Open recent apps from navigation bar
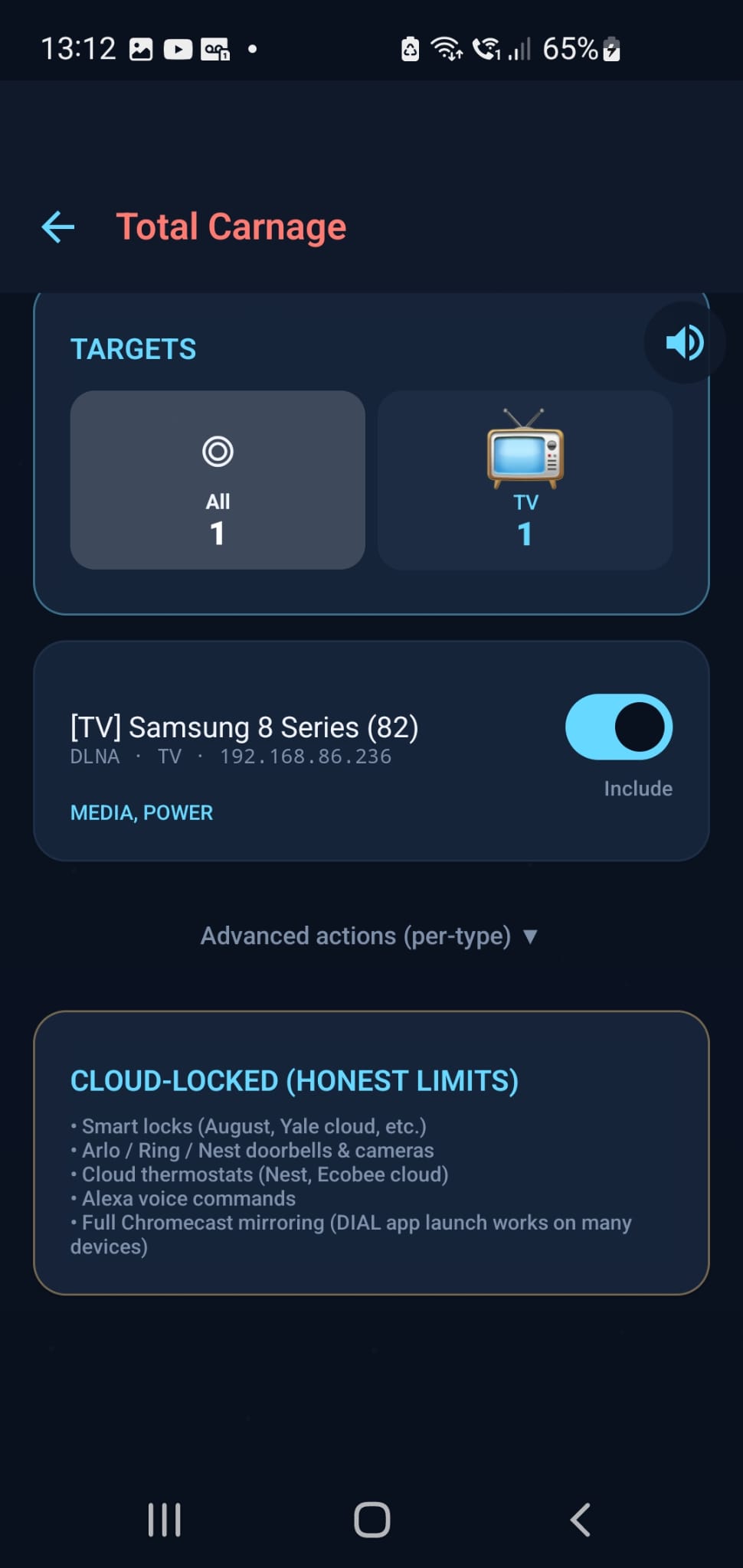 (165, 1520)
